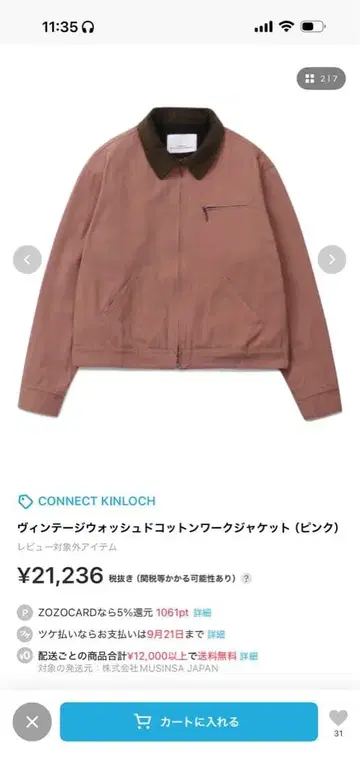Open 詳細 link for free shipping
The height and width of the screenshot is (780, 360).
coord(249,656)
